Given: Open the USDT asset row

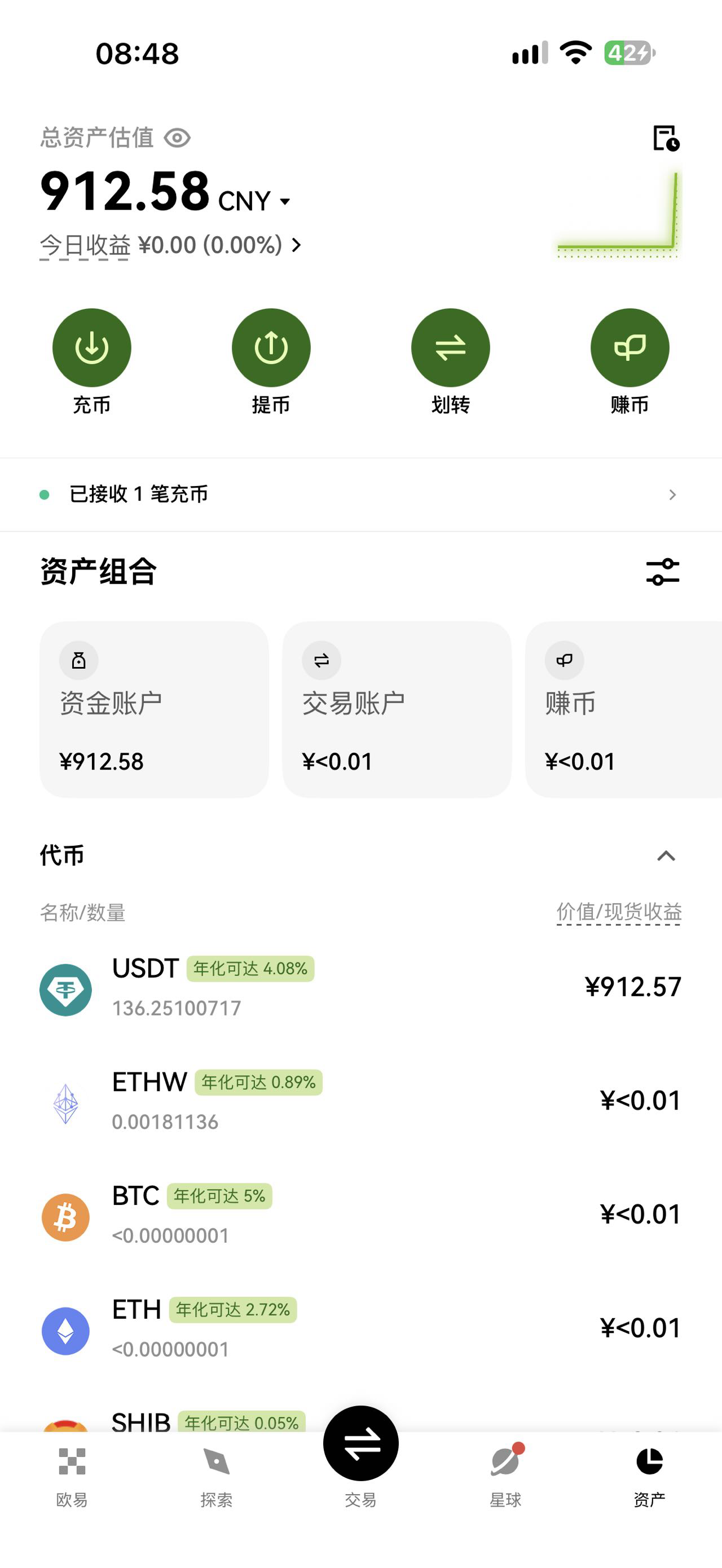Looking at the screenshot, I should point(361,988).
